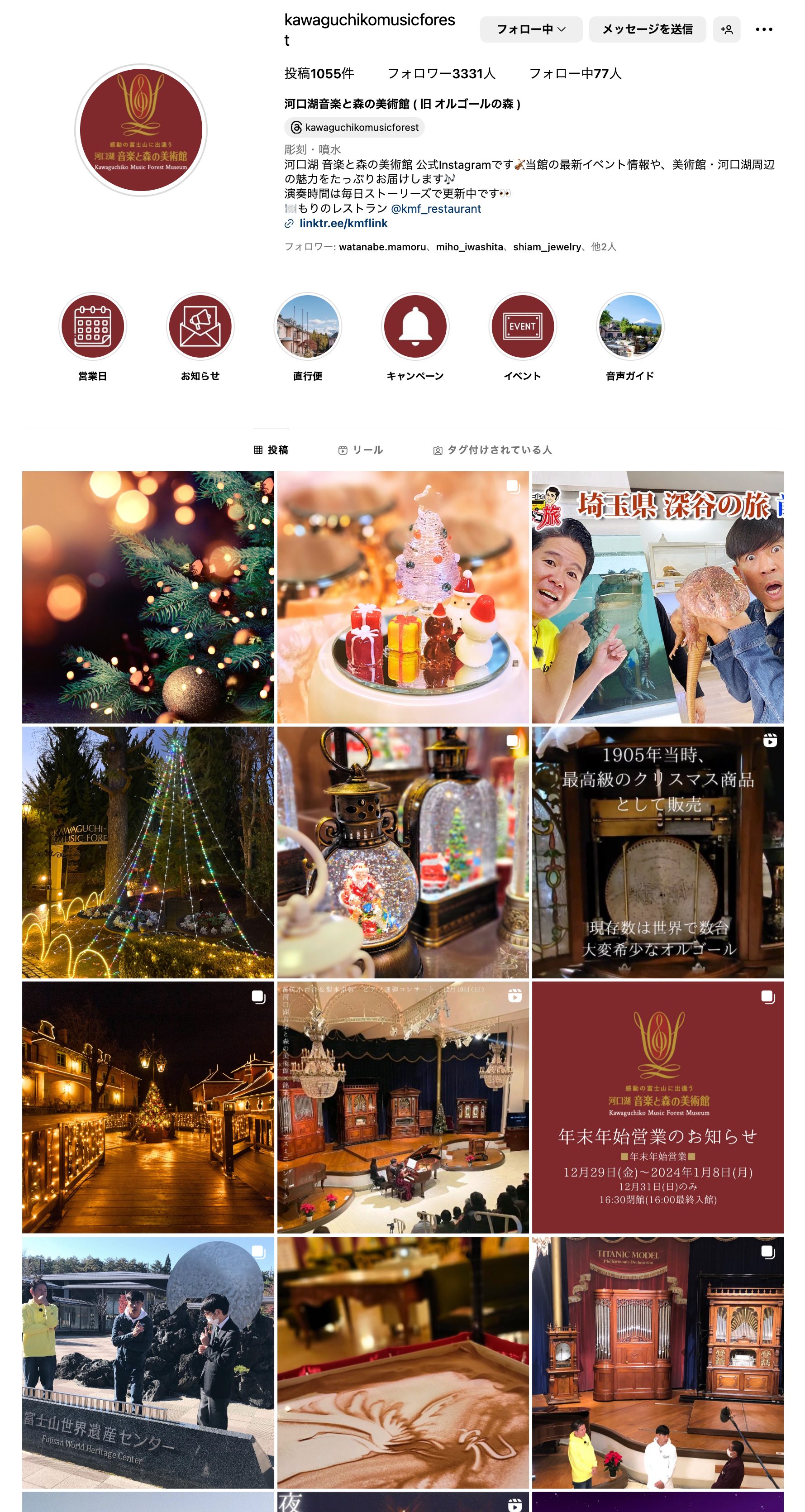This screenshot has height=1512, width=805.
Task: Open the フォロー中 following dropdown
Action: [x=531, y=29]
